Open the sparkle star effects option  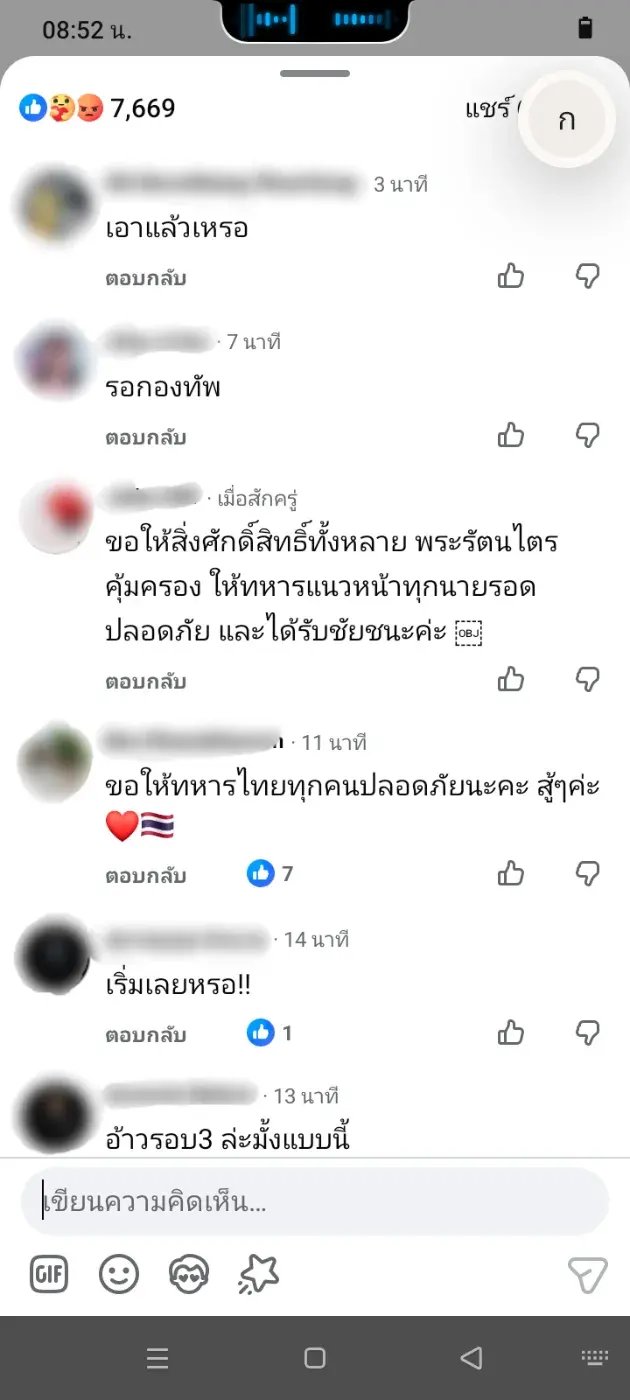pos(259,1274)
